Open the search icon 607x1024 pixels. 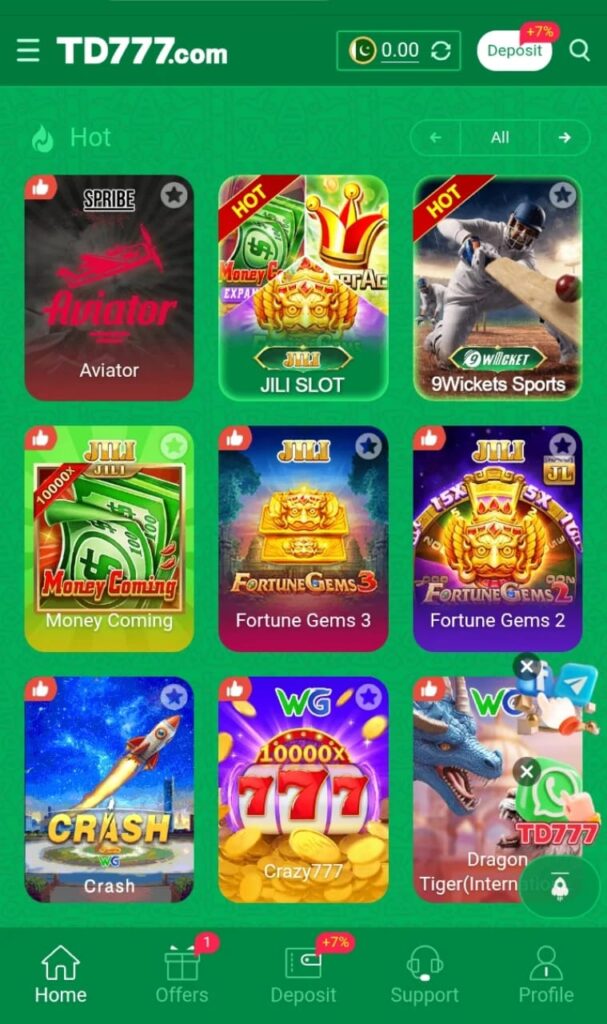tap(580, 51)
